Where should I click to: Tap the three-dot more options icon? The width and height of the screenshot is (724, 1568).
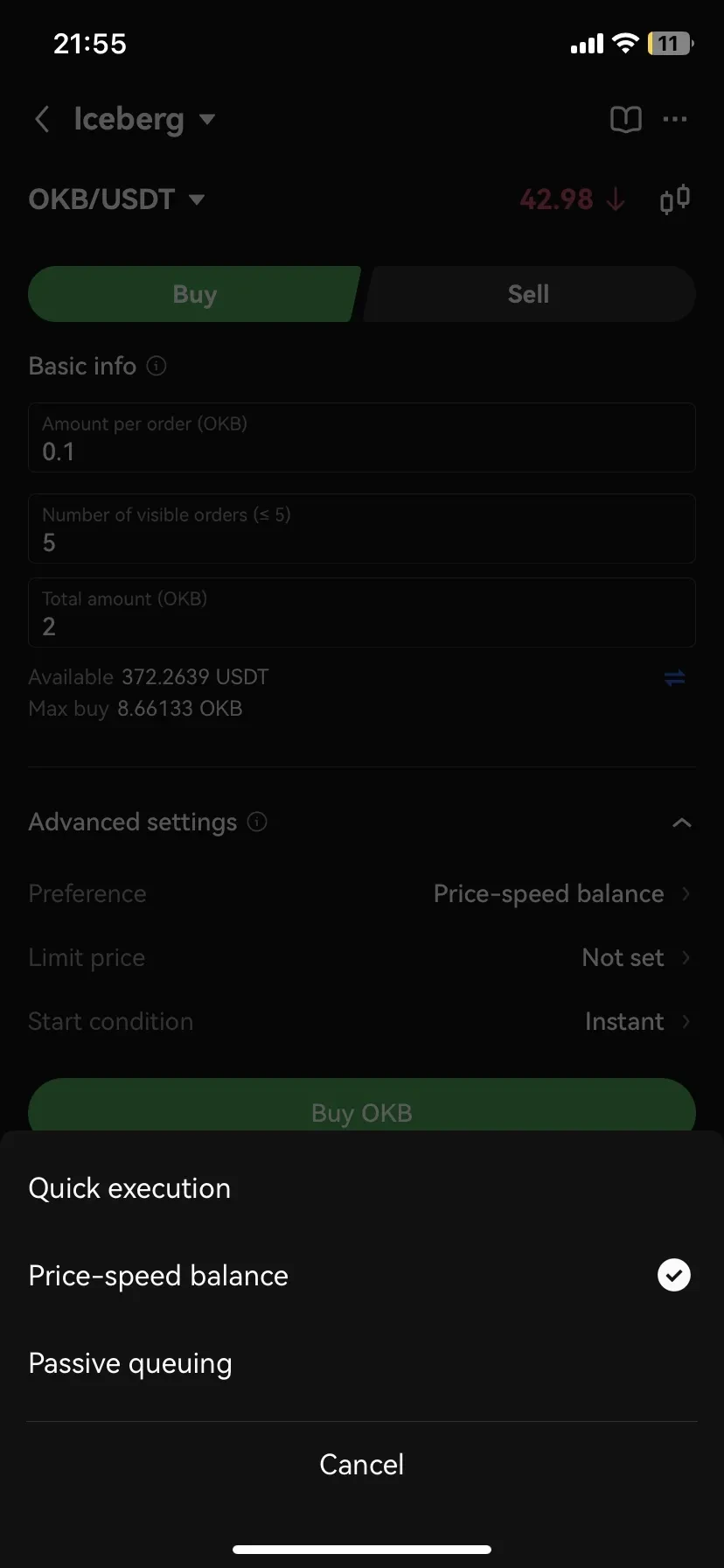click(675, 119)
